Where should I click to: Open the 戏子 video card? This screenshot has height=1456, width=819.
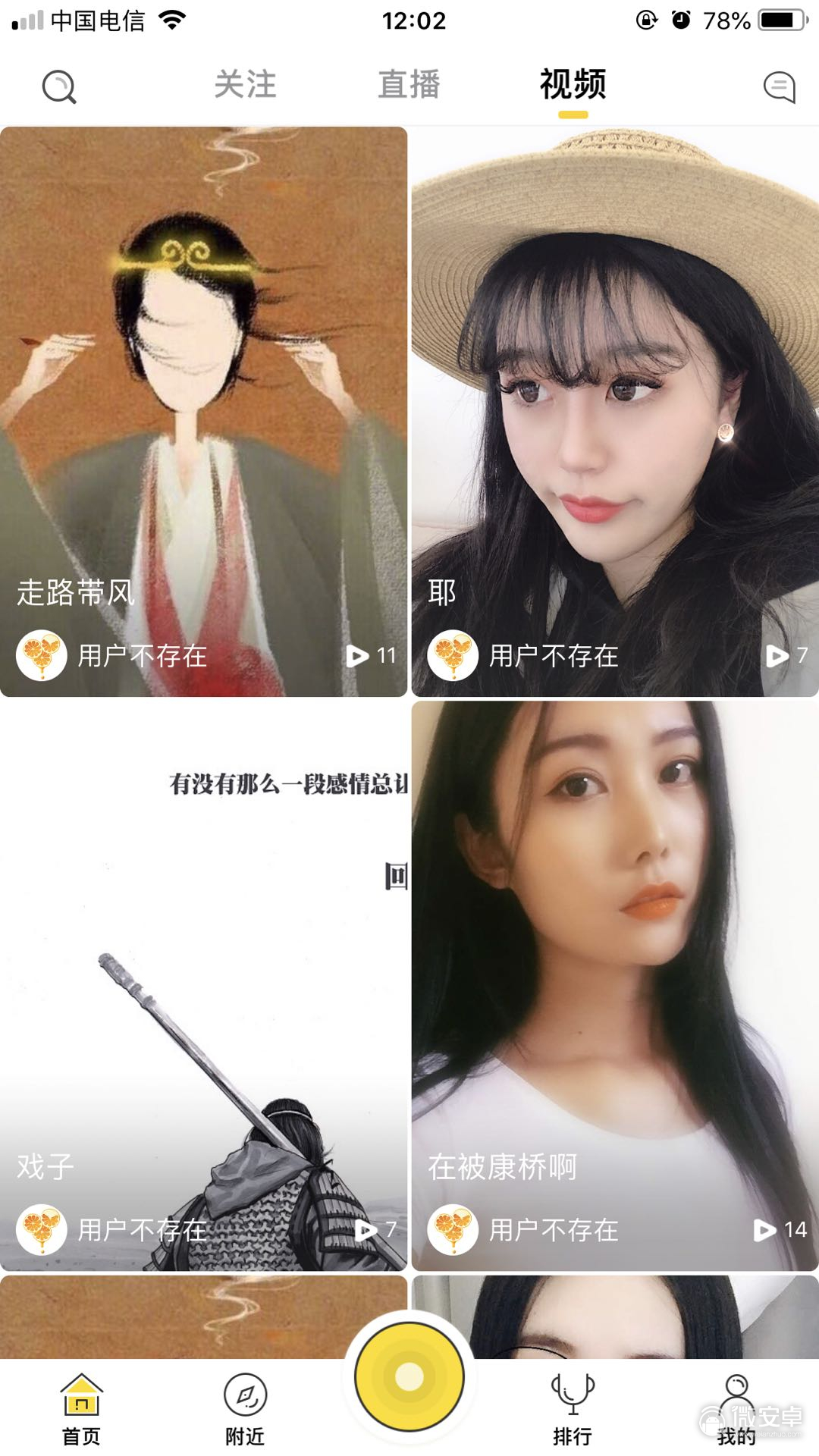tap(203, 986)
